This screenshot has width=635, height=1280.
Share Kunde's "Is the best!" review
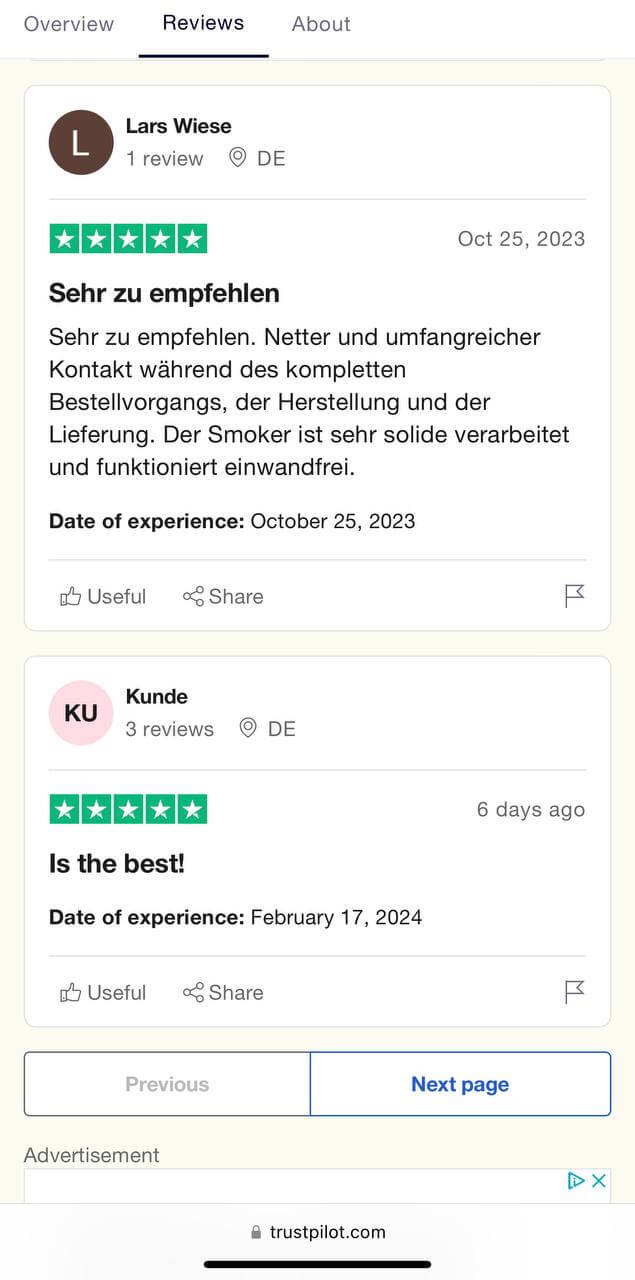tap(223, 993)
